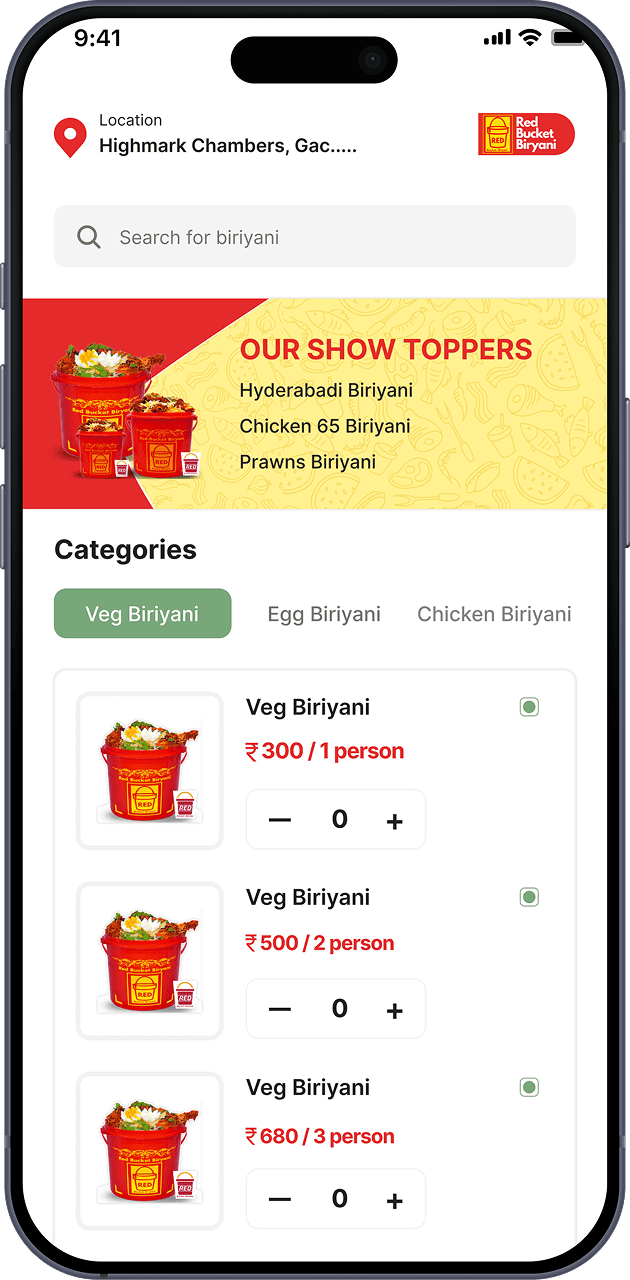The height and width of the screenshot is (1280, 630).
Task: Switch to the Egg Biriyani category
Action: click(324, 614)
